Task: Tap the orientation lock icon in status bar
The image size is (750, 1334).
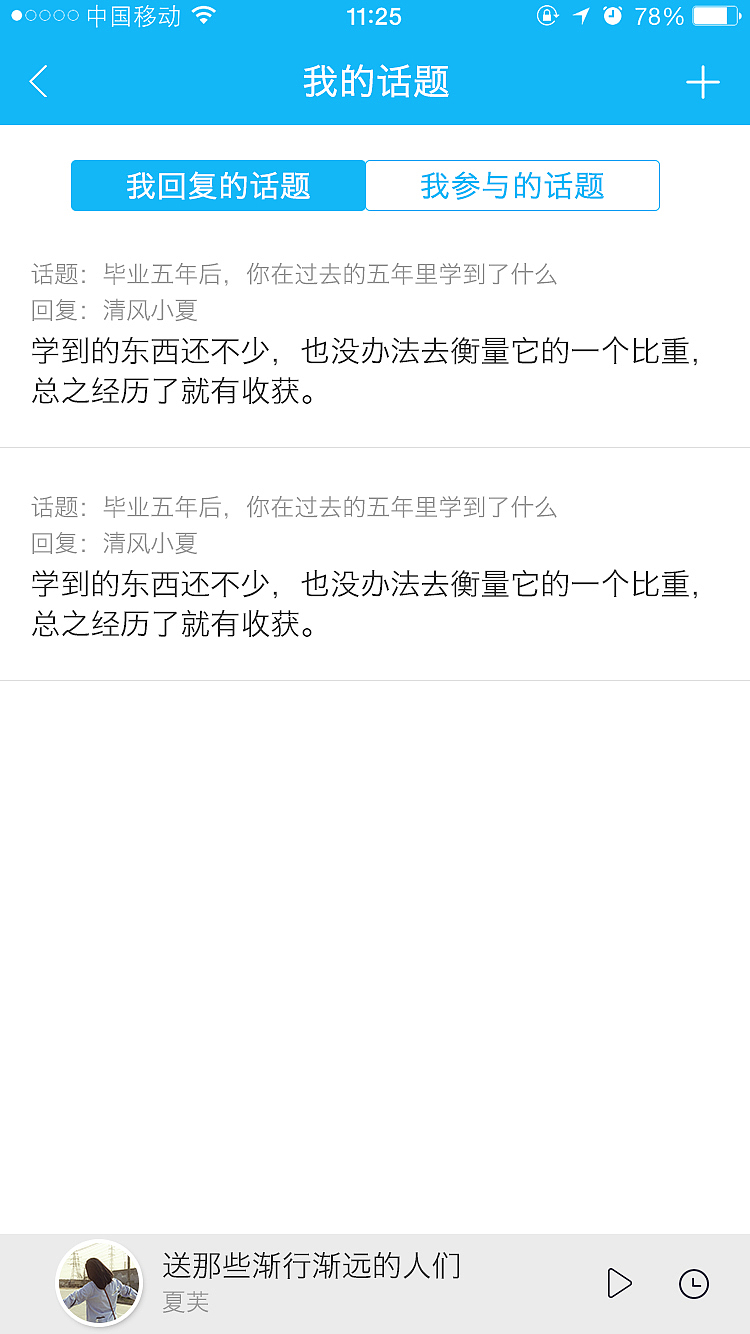Action: [548, 16]
